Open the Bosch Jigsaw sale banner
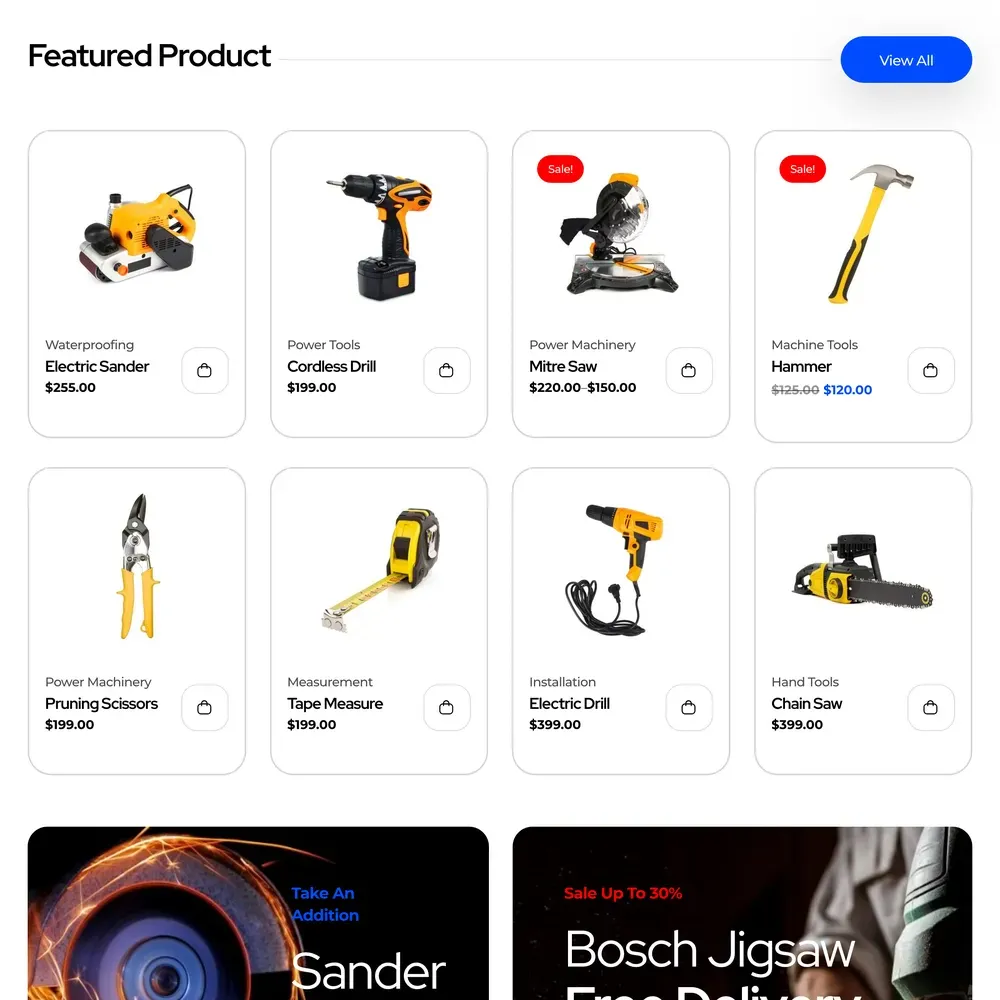This screenshot has width=1000, height=1000. (742, 912)
